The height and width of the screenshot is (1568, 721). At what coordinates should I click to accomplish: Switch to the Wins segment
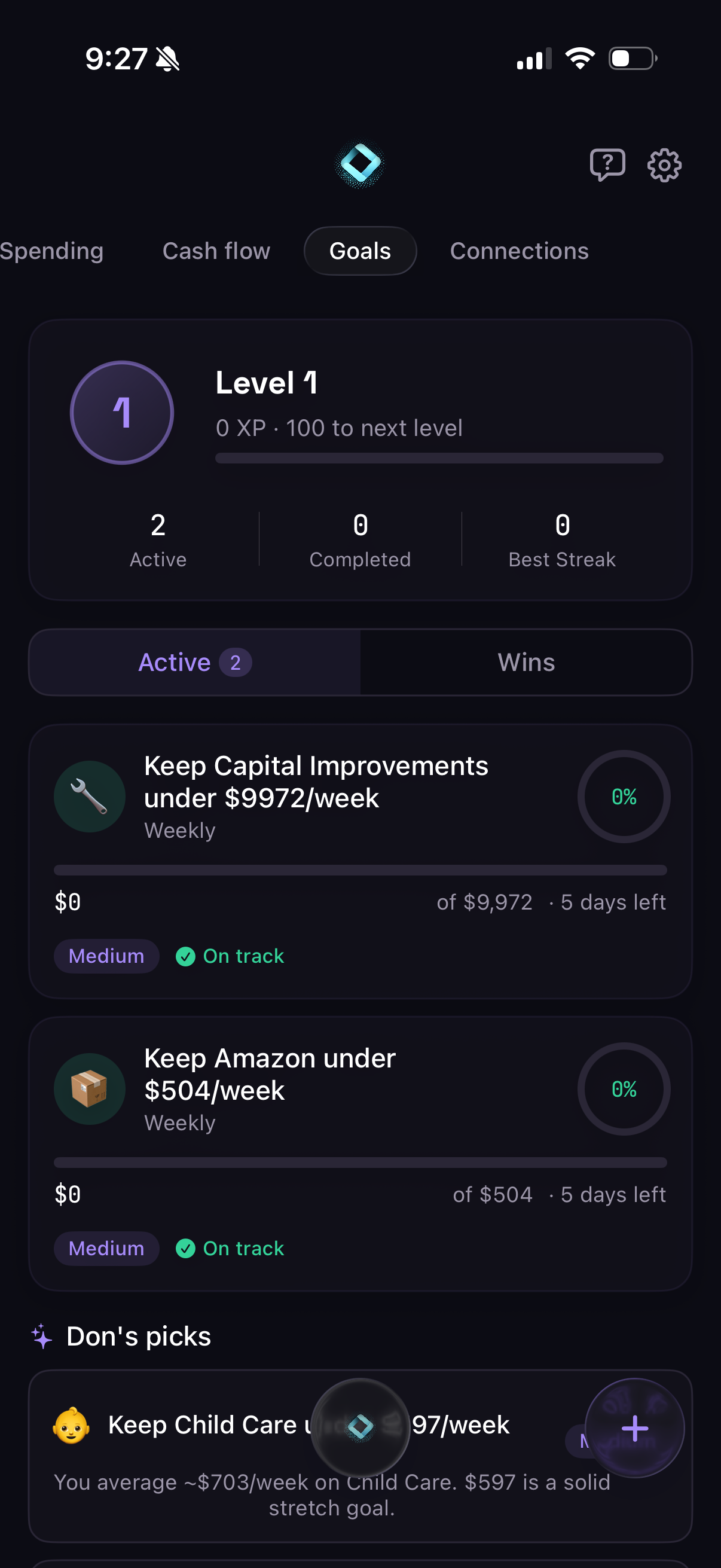click(x=526, y=662)
